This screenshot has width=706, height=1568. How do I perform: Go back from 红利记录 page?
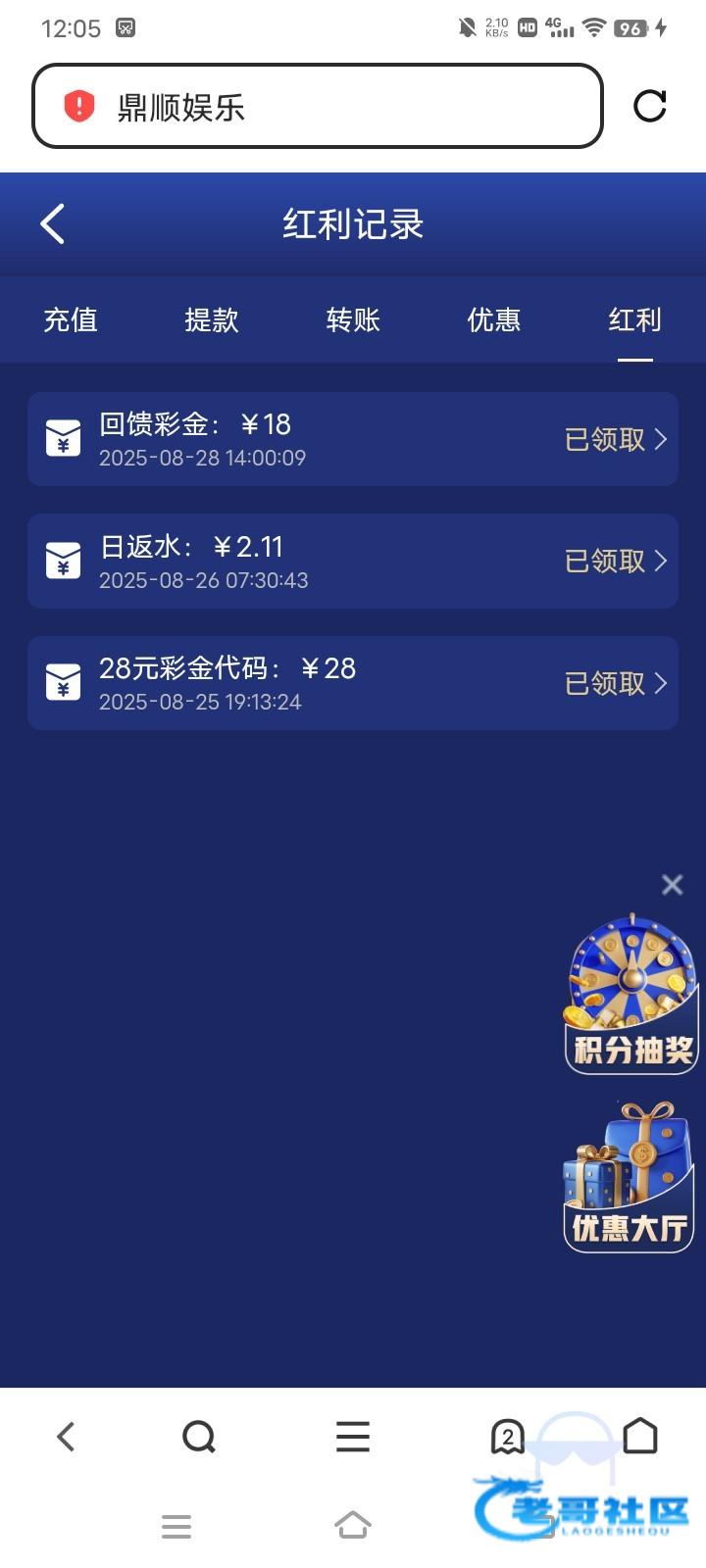pos(53,224)
